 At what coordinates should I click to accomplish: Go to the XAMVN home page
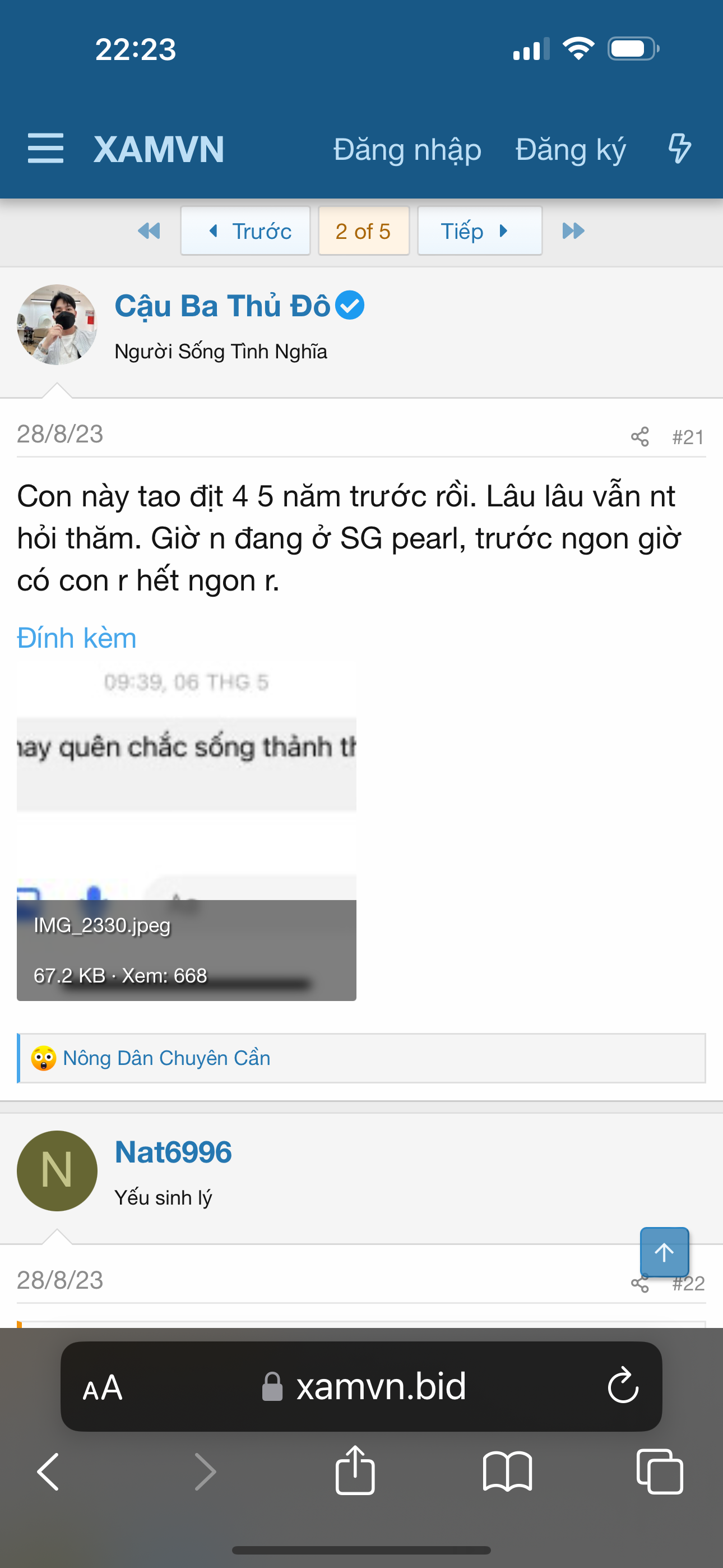coord(159,149)
